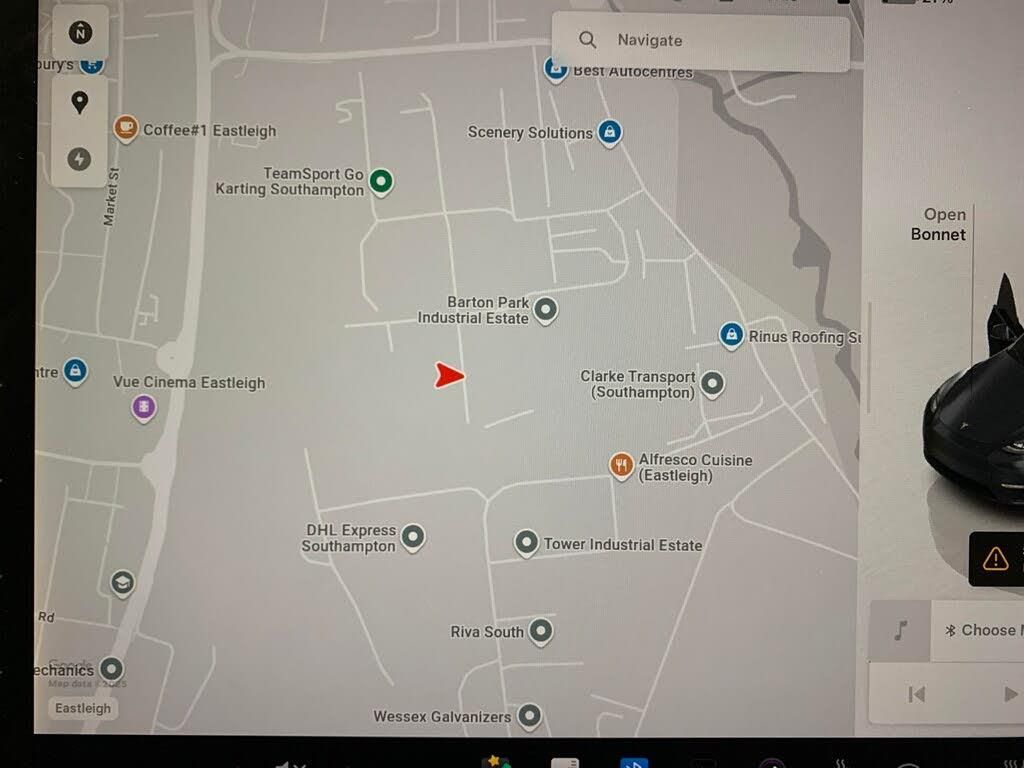Select the Barton Park Industrial Estate marker
The width and height of the screenshot is (1024, 768).
click(x=545, y=309)
